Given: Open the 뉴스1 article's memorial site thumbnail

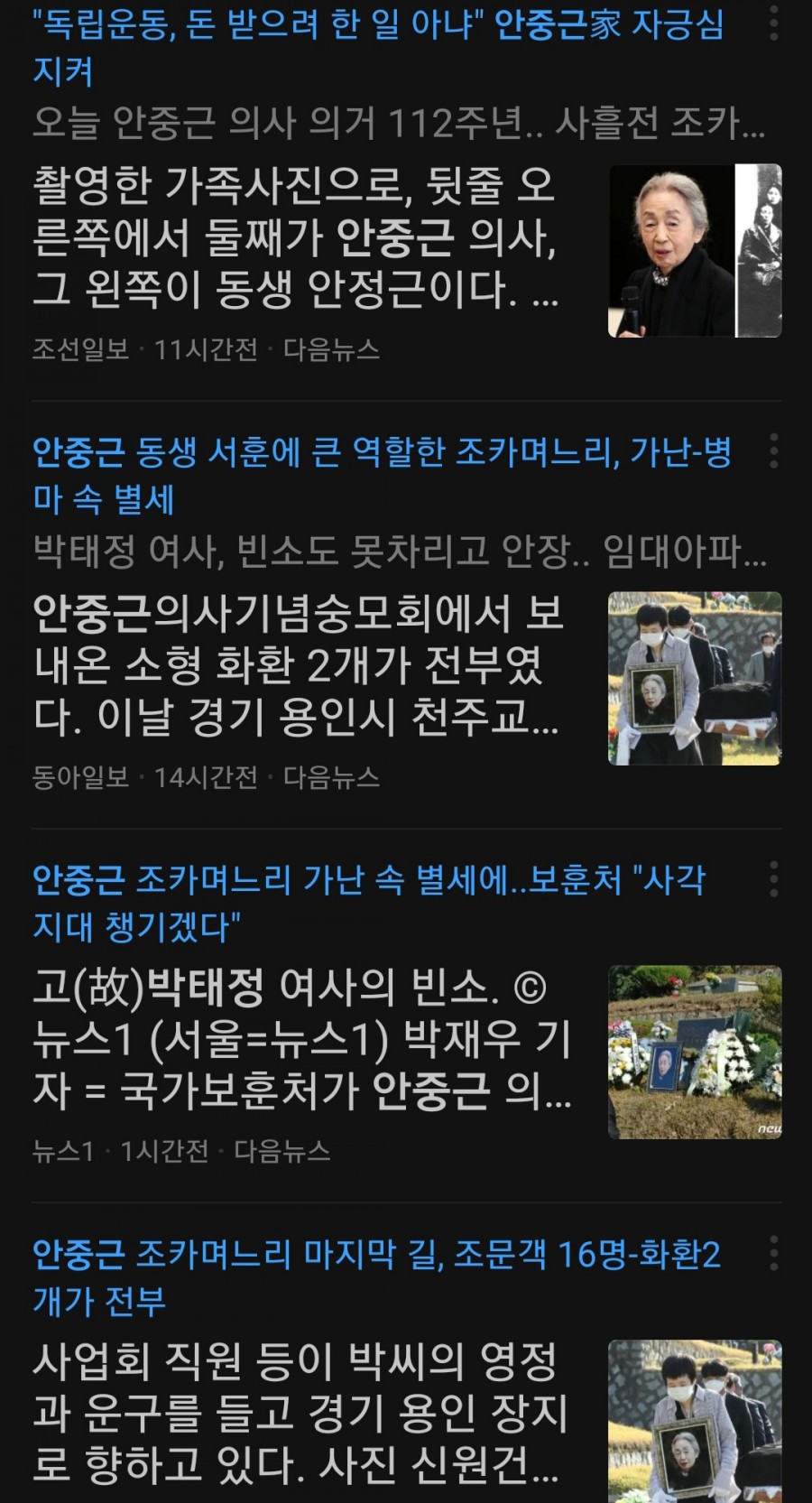Looking at the screenshot, I should tap(695, 1053).
